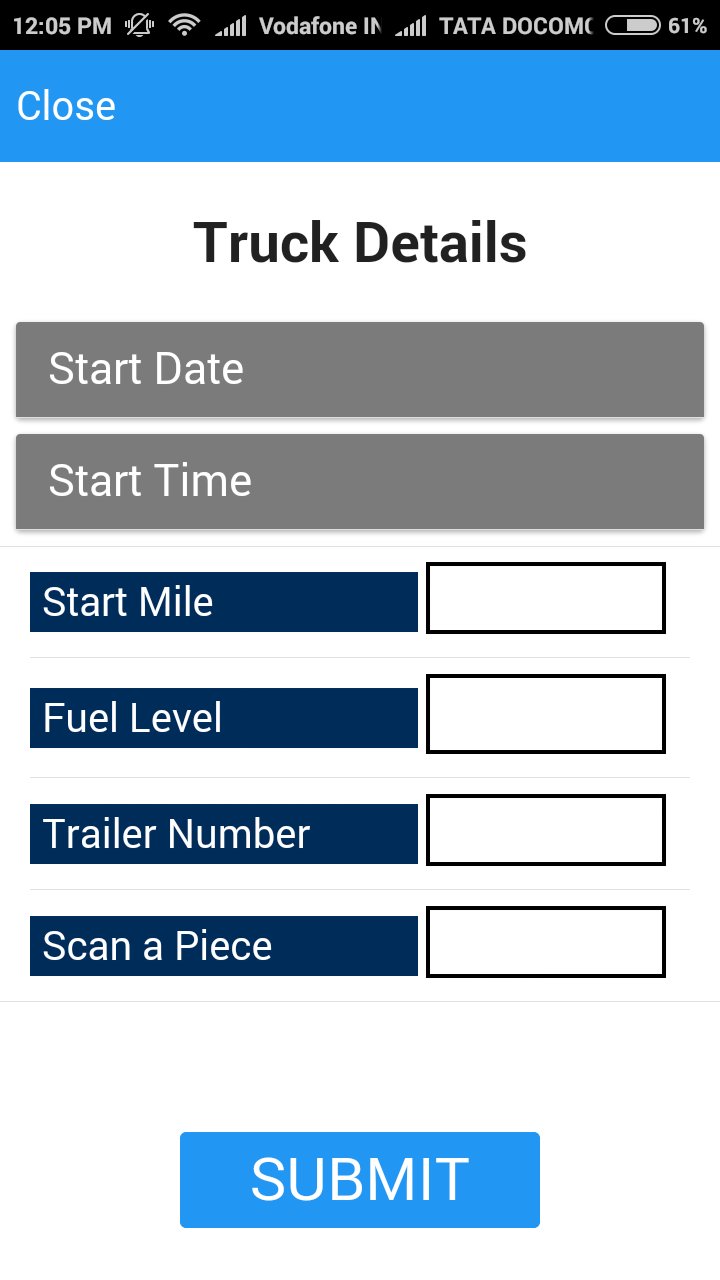Tap the Truck Details heading

click(359, 241)
